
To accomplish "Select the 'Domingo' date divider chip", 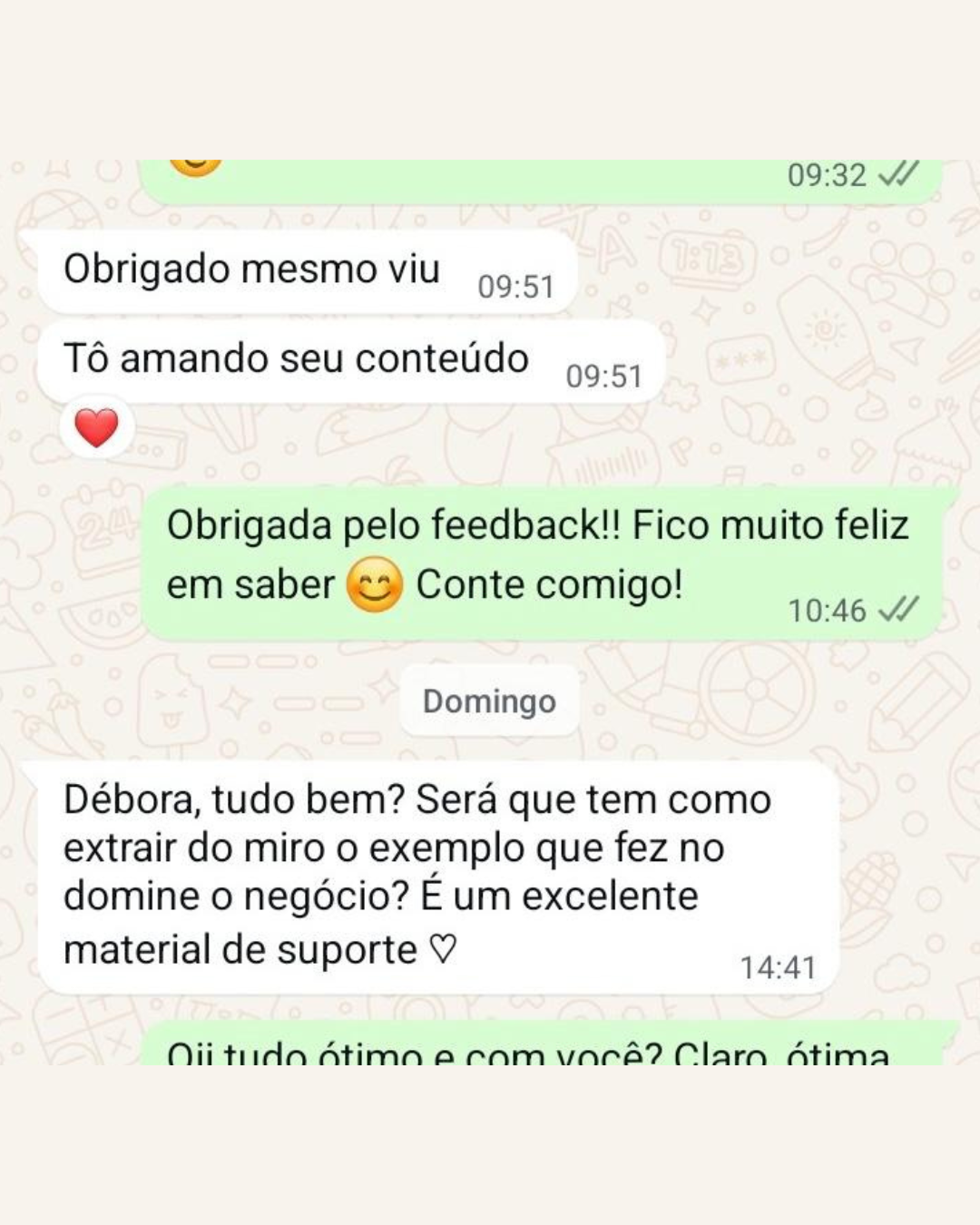I will 488,700.
